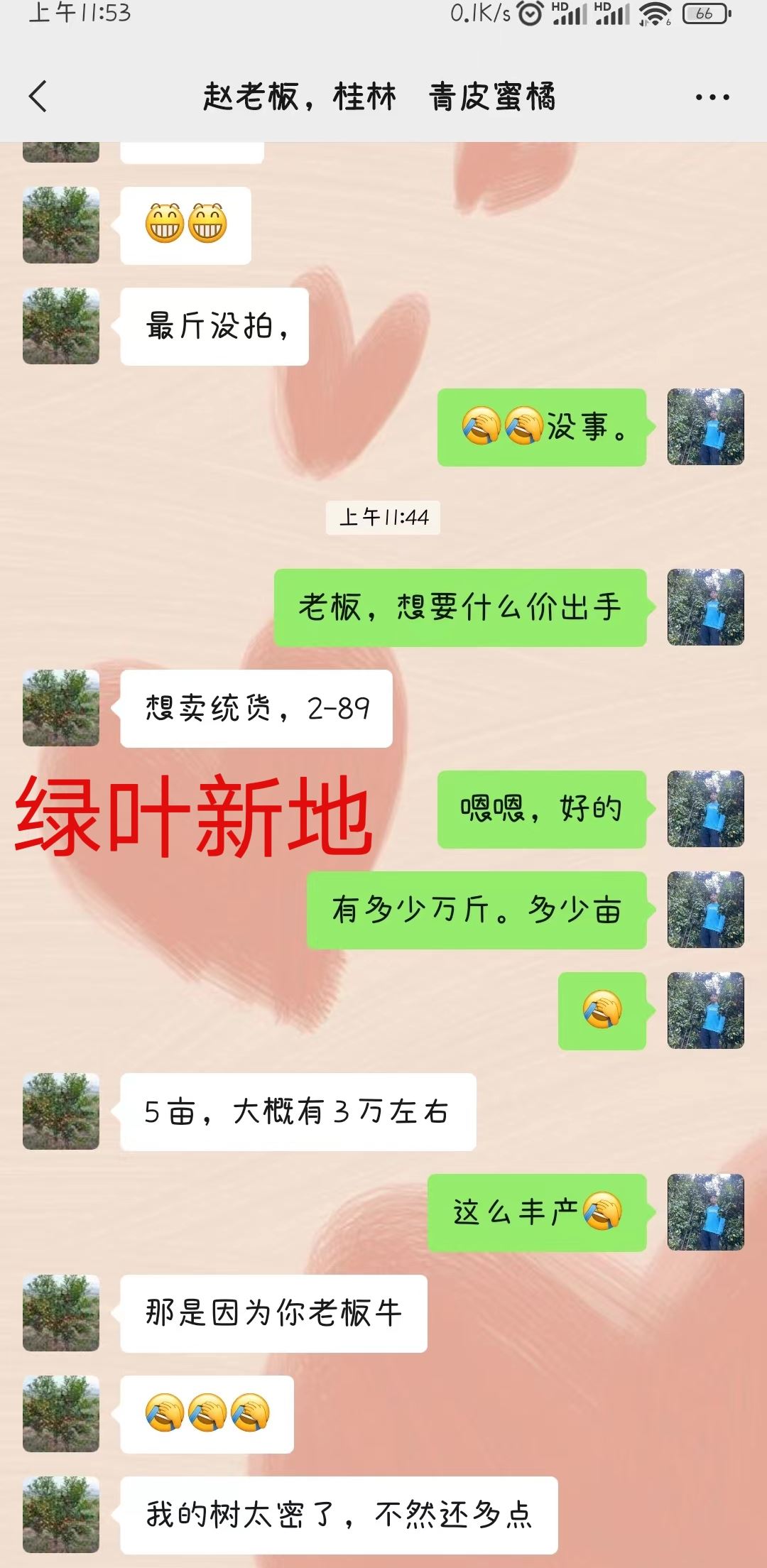Image resolution: width=767 pixels, height=1568 pixels.
Task: Open sender's avatar beside "最斤没拍" message
Action: point(61,326)
